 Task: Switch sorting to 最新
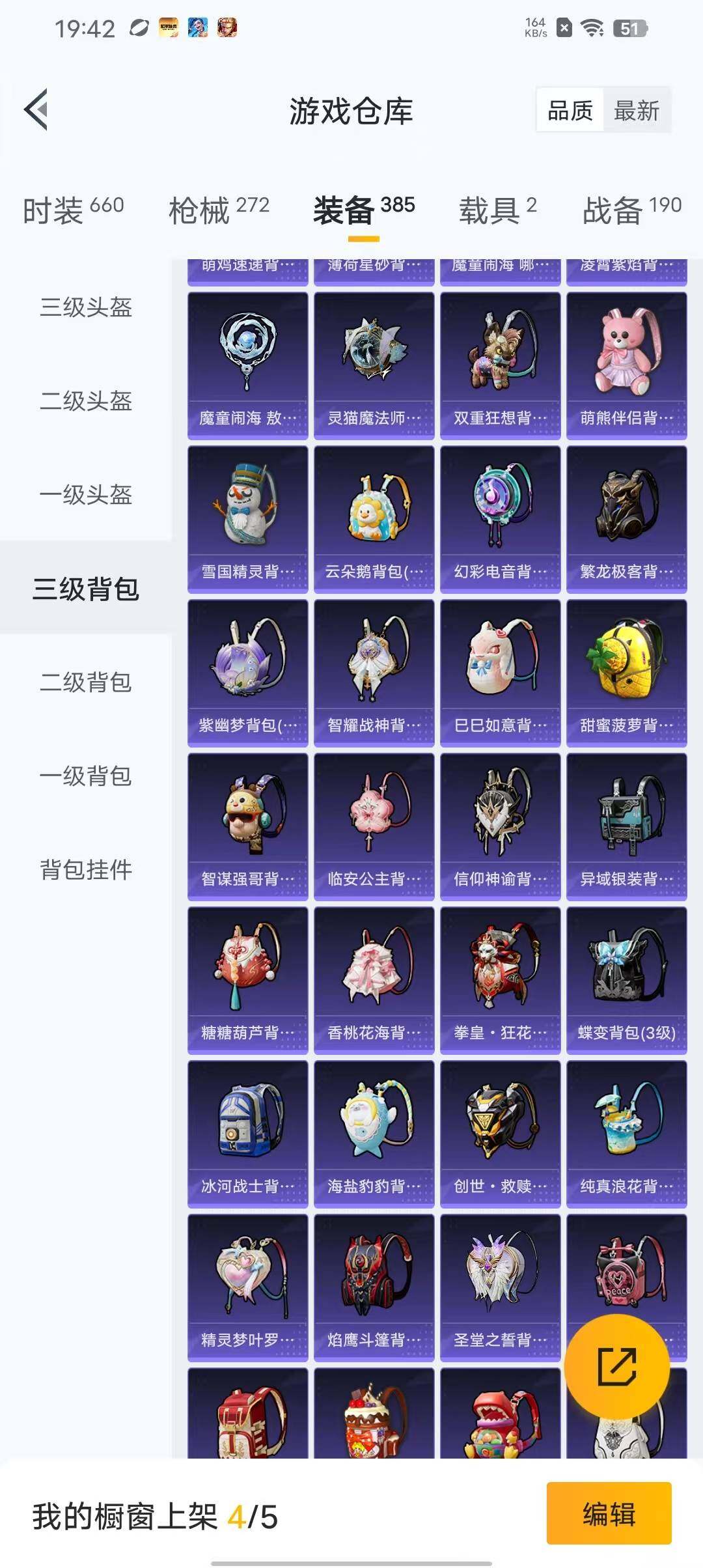(637, 111)
